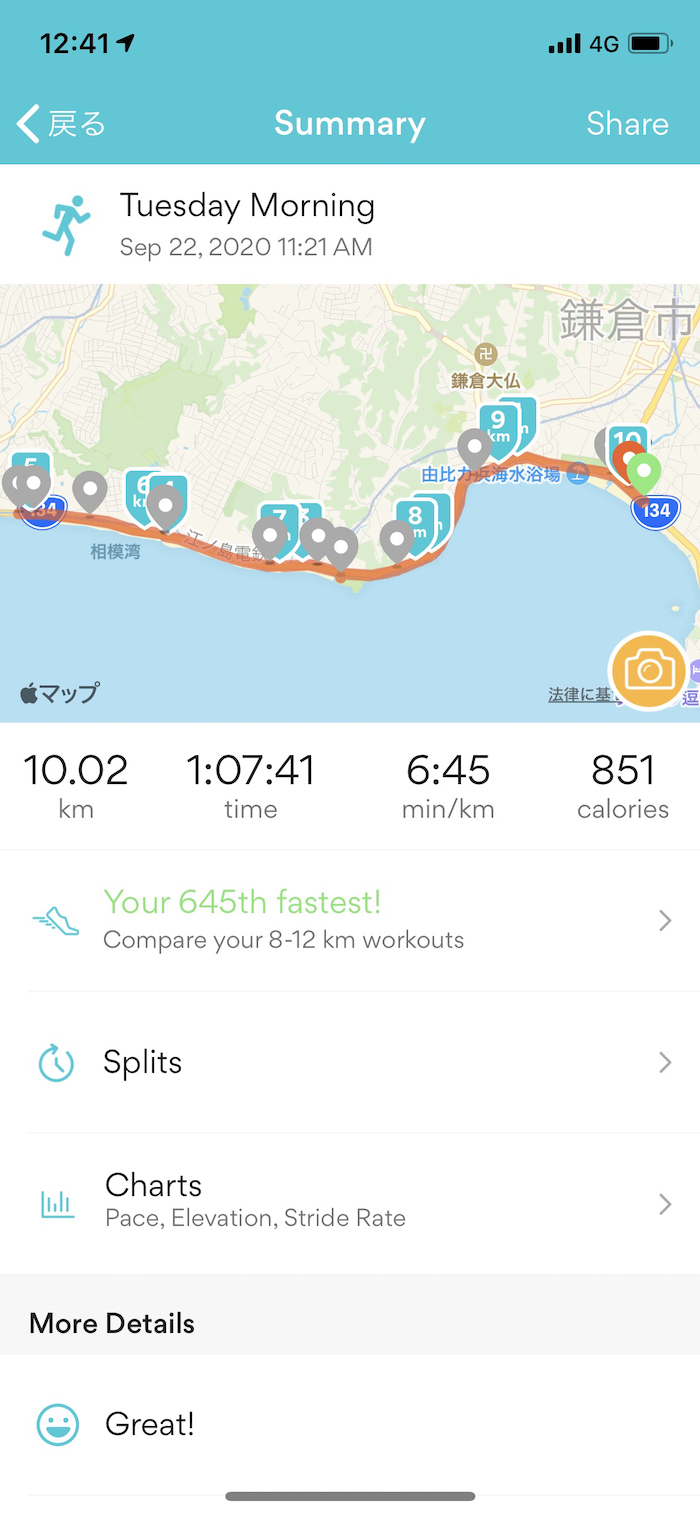Viewport: 700px width, 1516px height.
Task: Open the map's legal notice link
Action: coord(578,694)
